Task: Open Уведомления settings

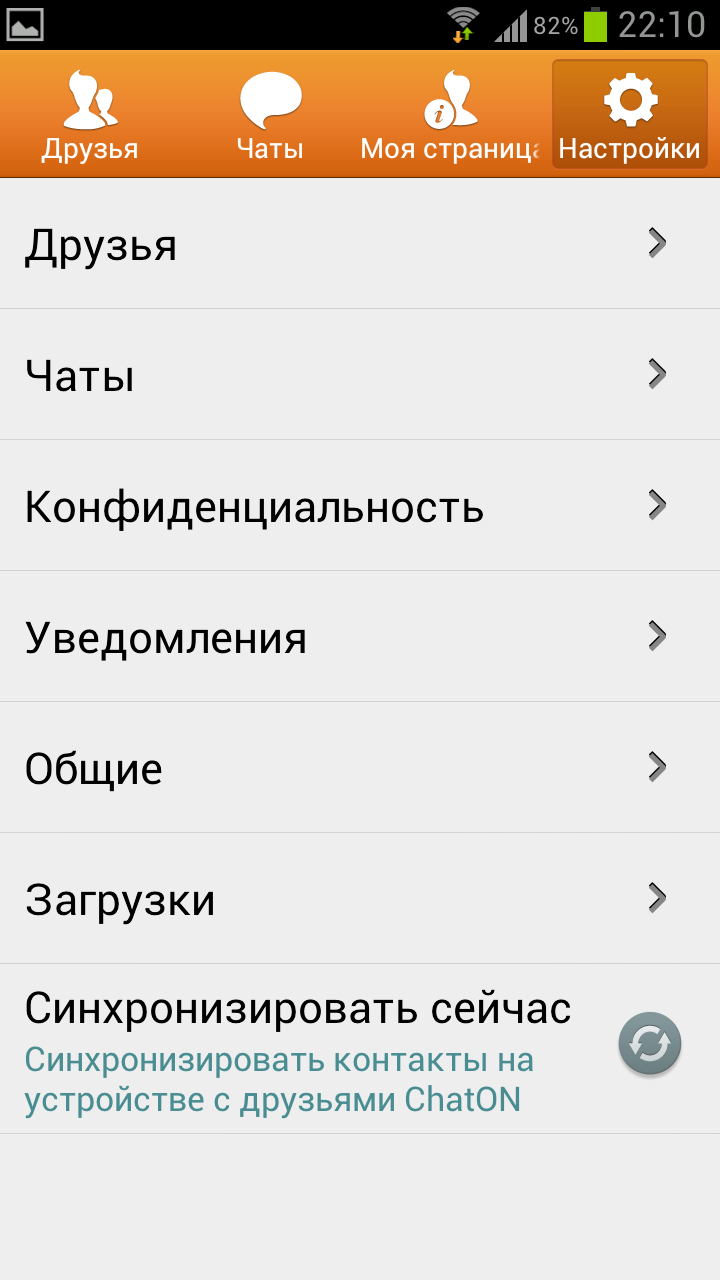Action: [x=360, y=637]
